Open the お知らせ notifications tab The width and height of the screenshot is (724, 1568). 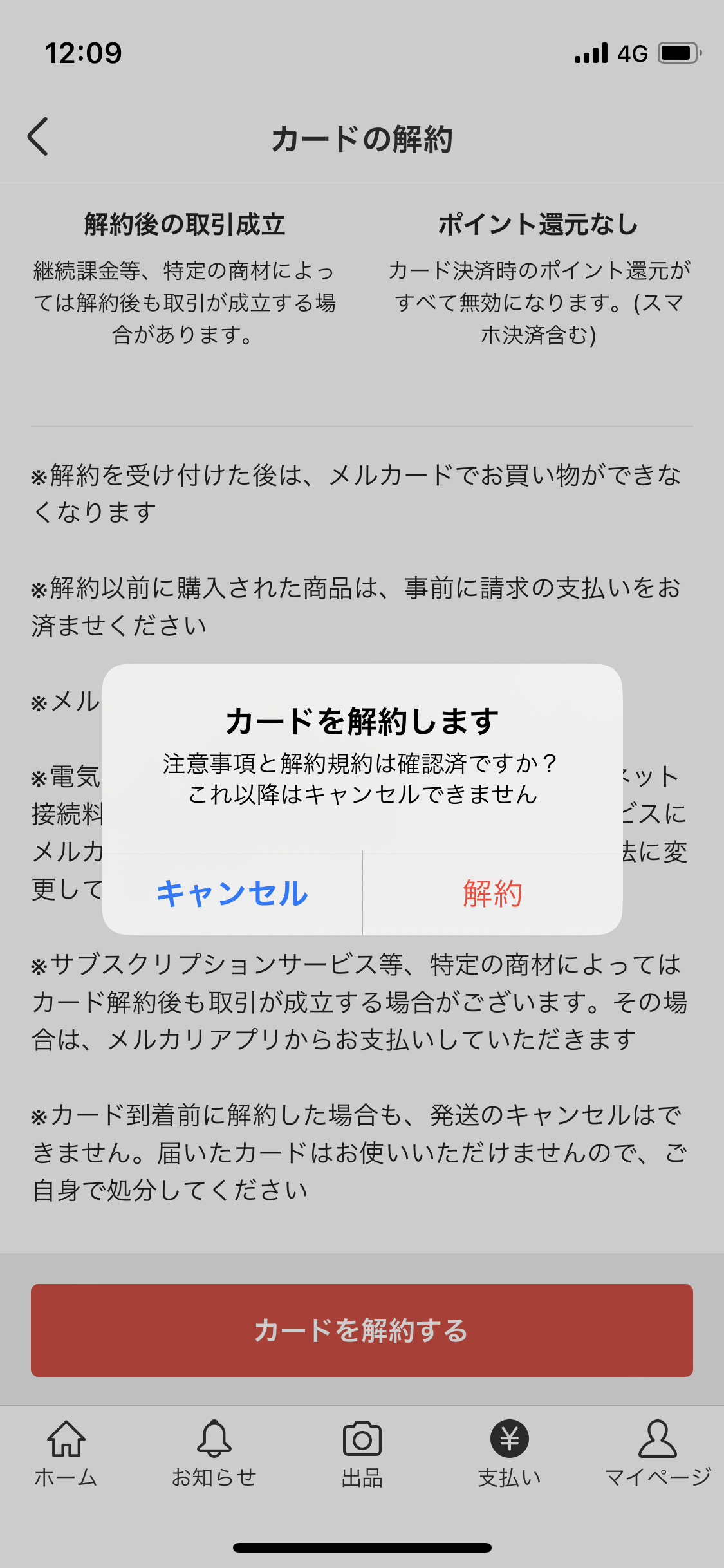click(x=214, y=1453)
